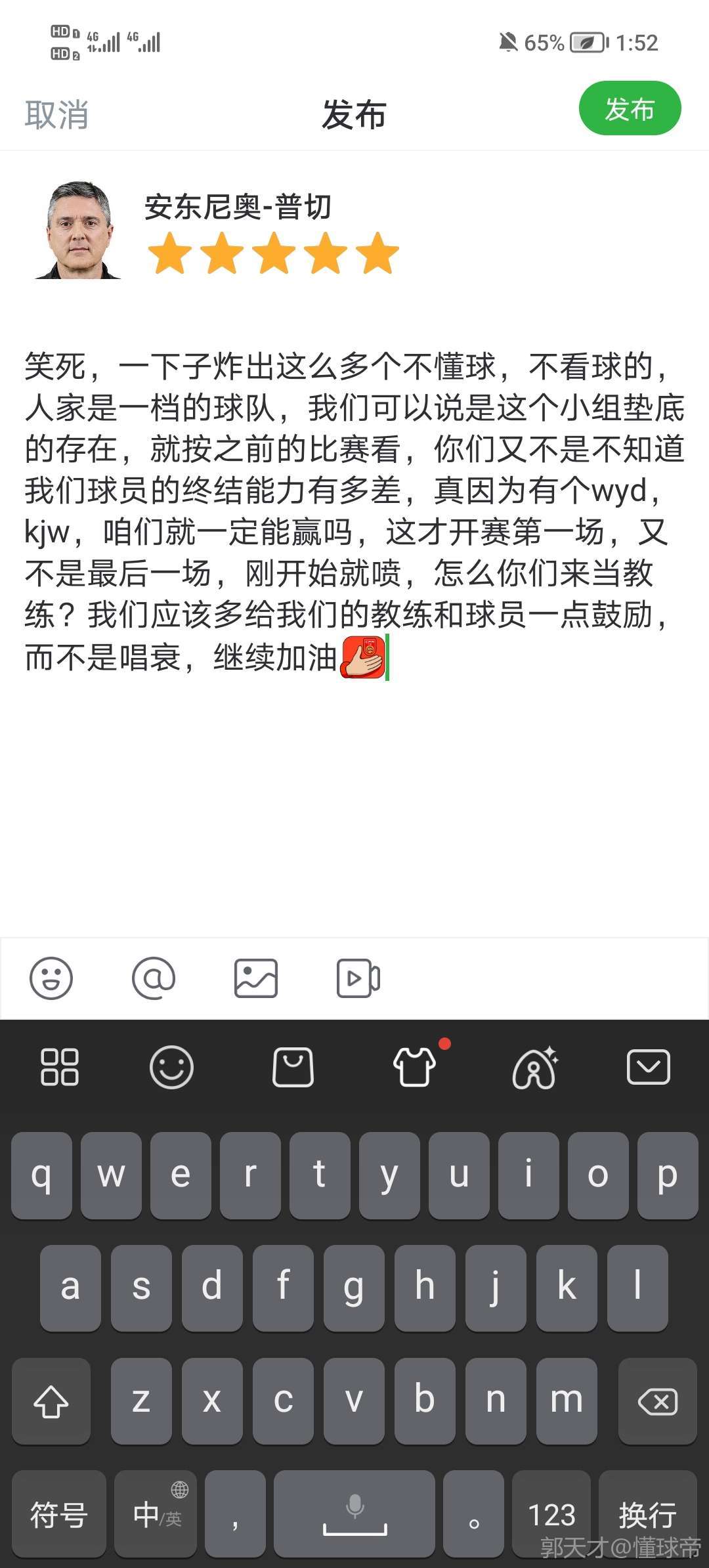
Task: Set rating to the first star
Action: [x=170, y=253]
